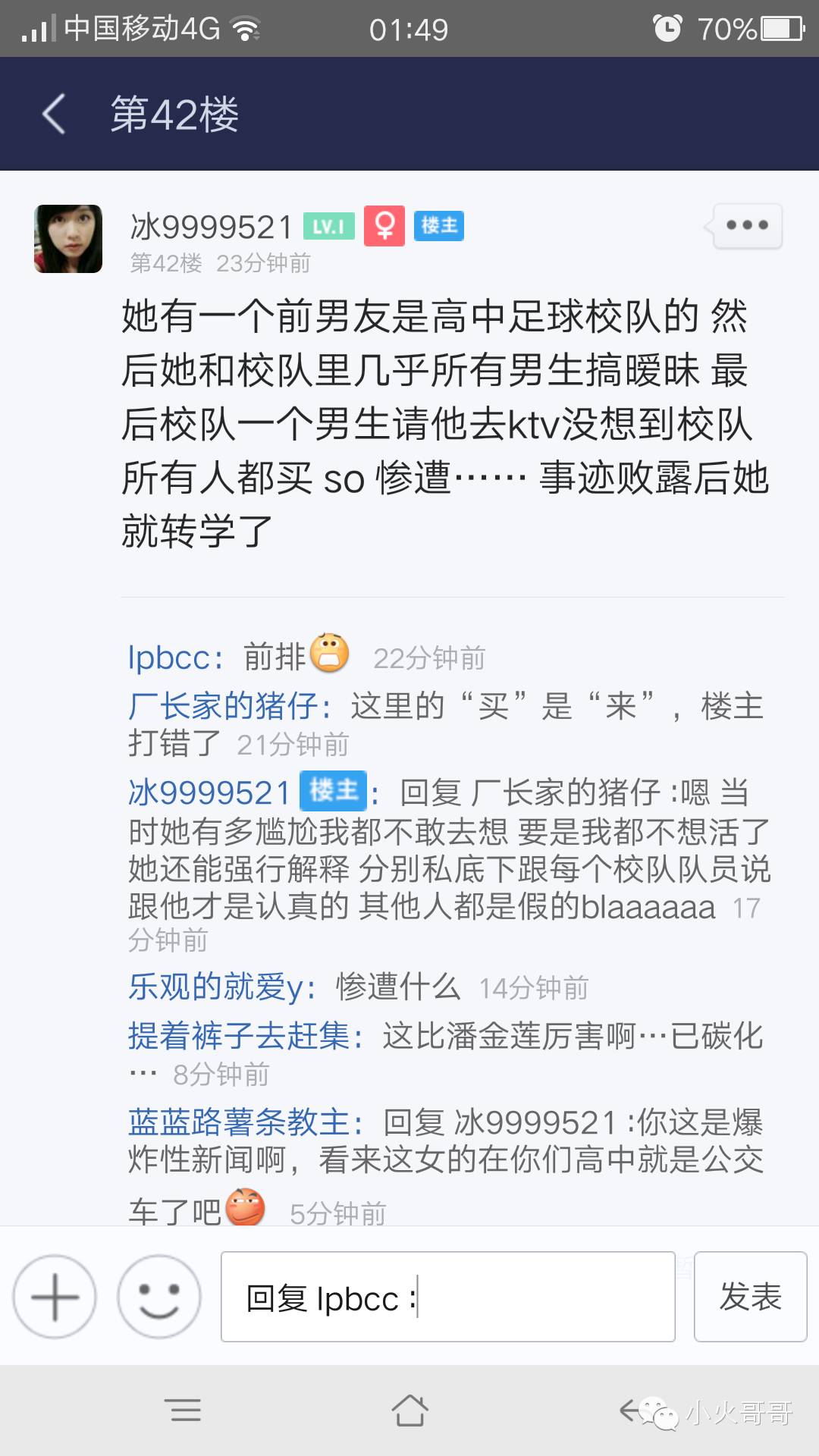Image resolution: width=819 pixels, height=1456 pixels.
Task: Open 提着裤子去赶集's username link
Action: 243,1037
